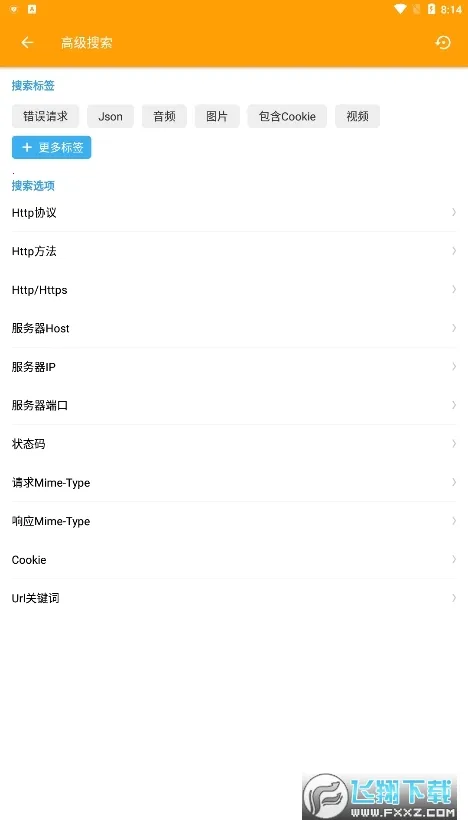Tap the 更多标签 button

coord(51,148)
